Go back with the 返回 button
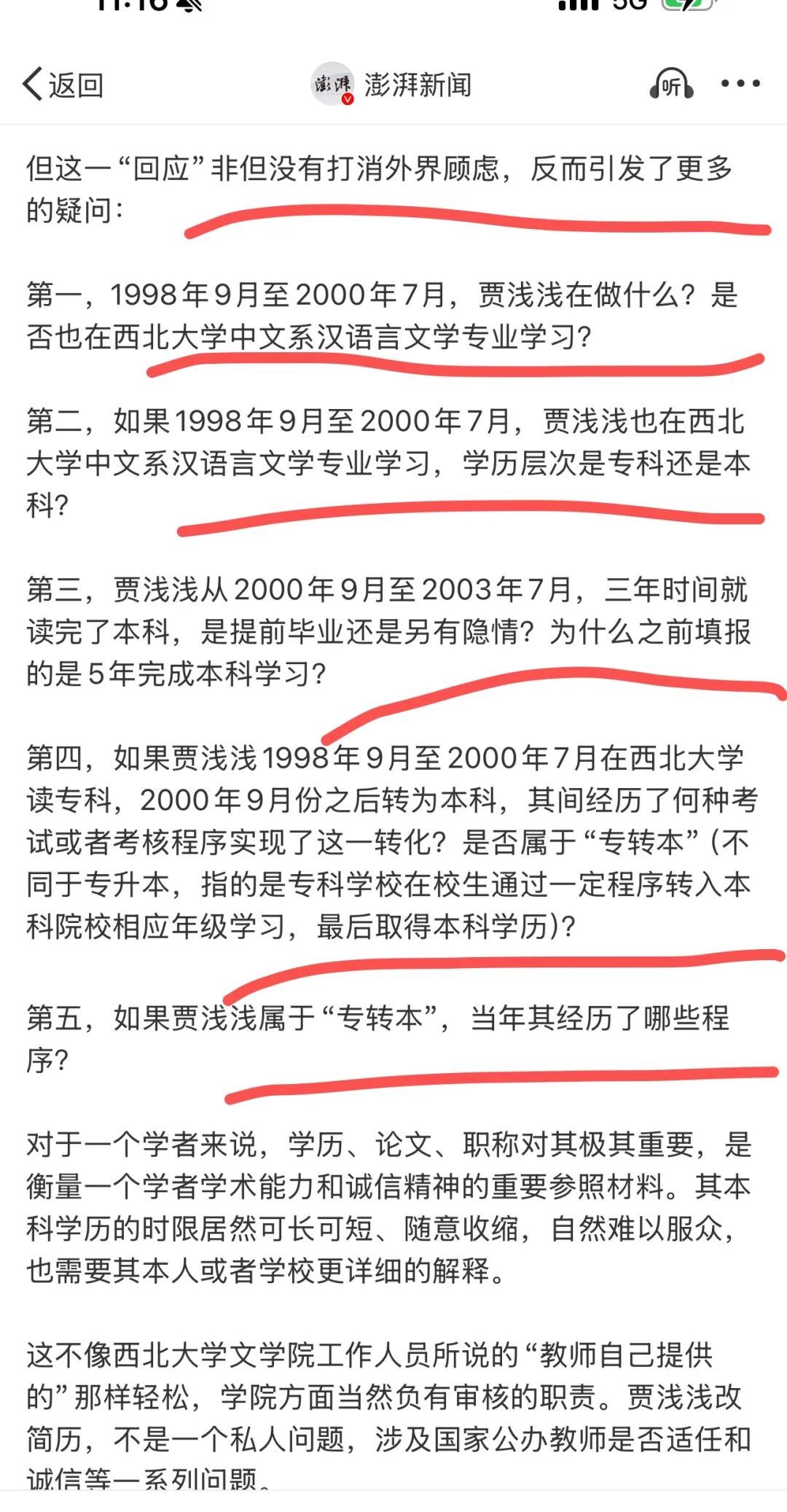The width and height of the screenshot is (787, 1512). coord(63,85)
